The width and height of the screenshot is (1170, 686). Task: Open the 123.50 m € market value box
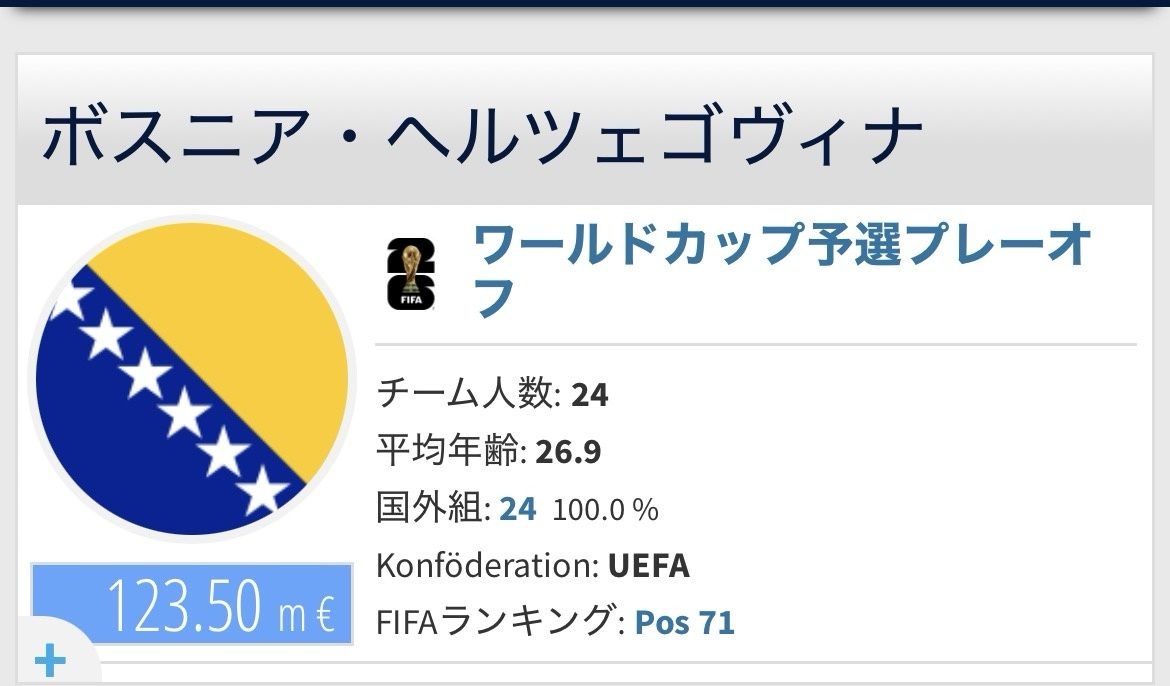tap(192, 603)
